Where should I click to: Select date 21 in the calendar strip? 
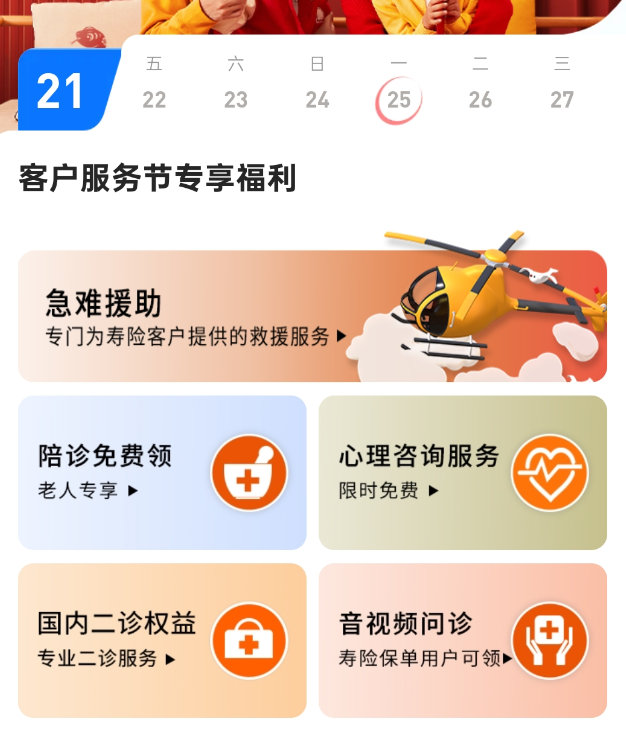(60, 91)
